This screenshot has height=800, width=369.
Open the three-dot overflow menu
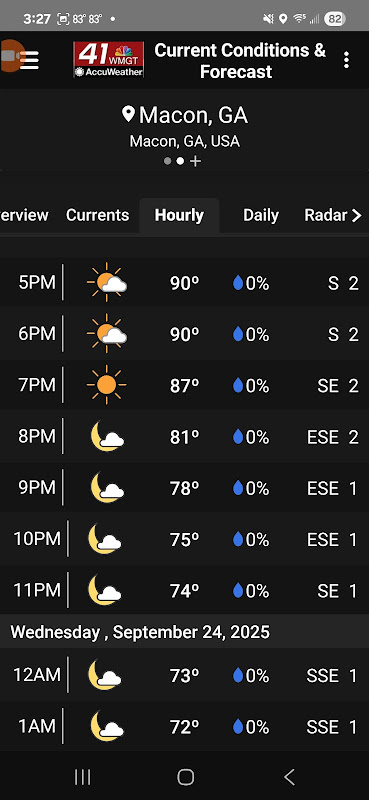[x=347, y=60]
